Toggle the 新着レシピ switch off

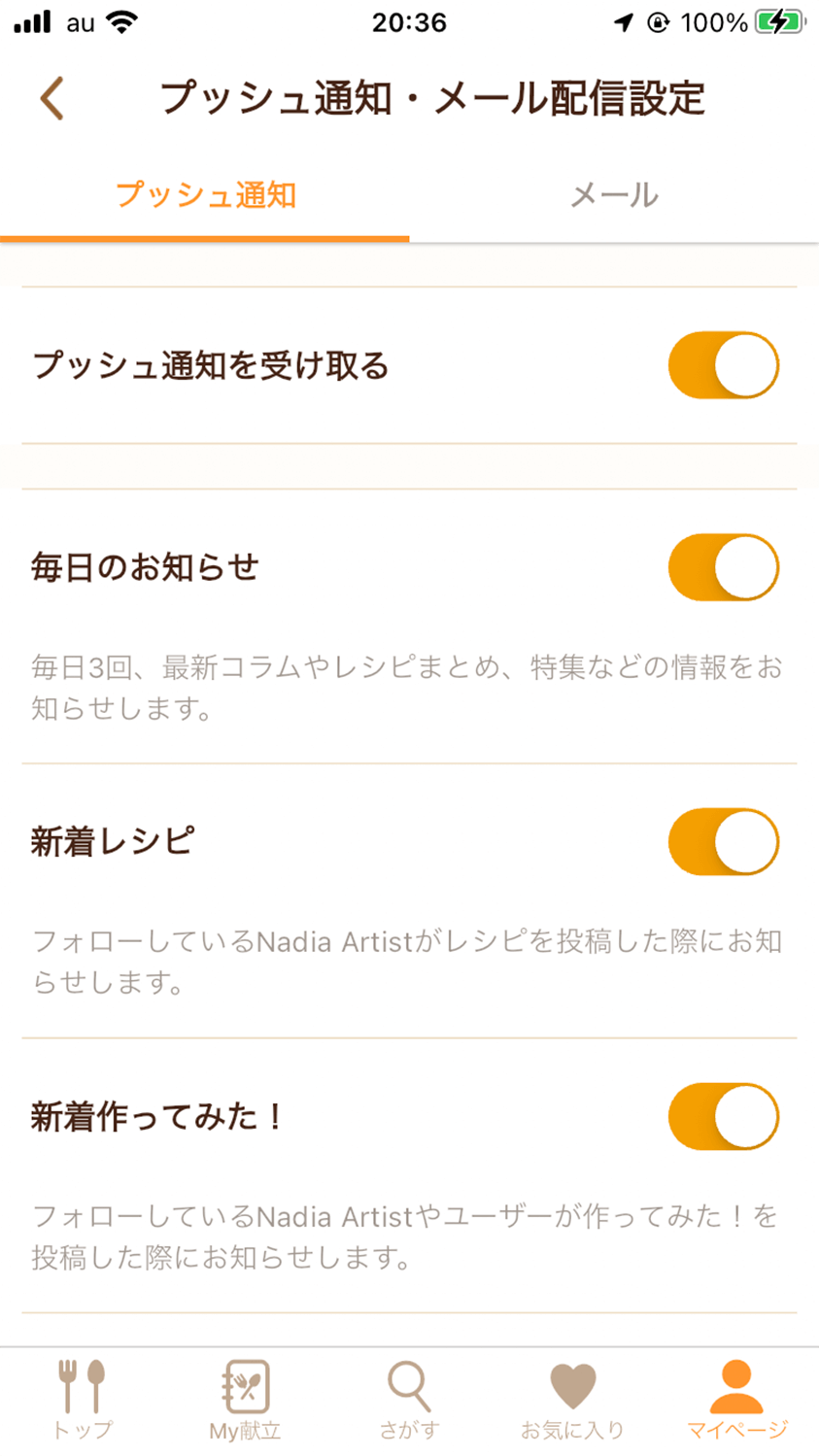click(724, 842)
